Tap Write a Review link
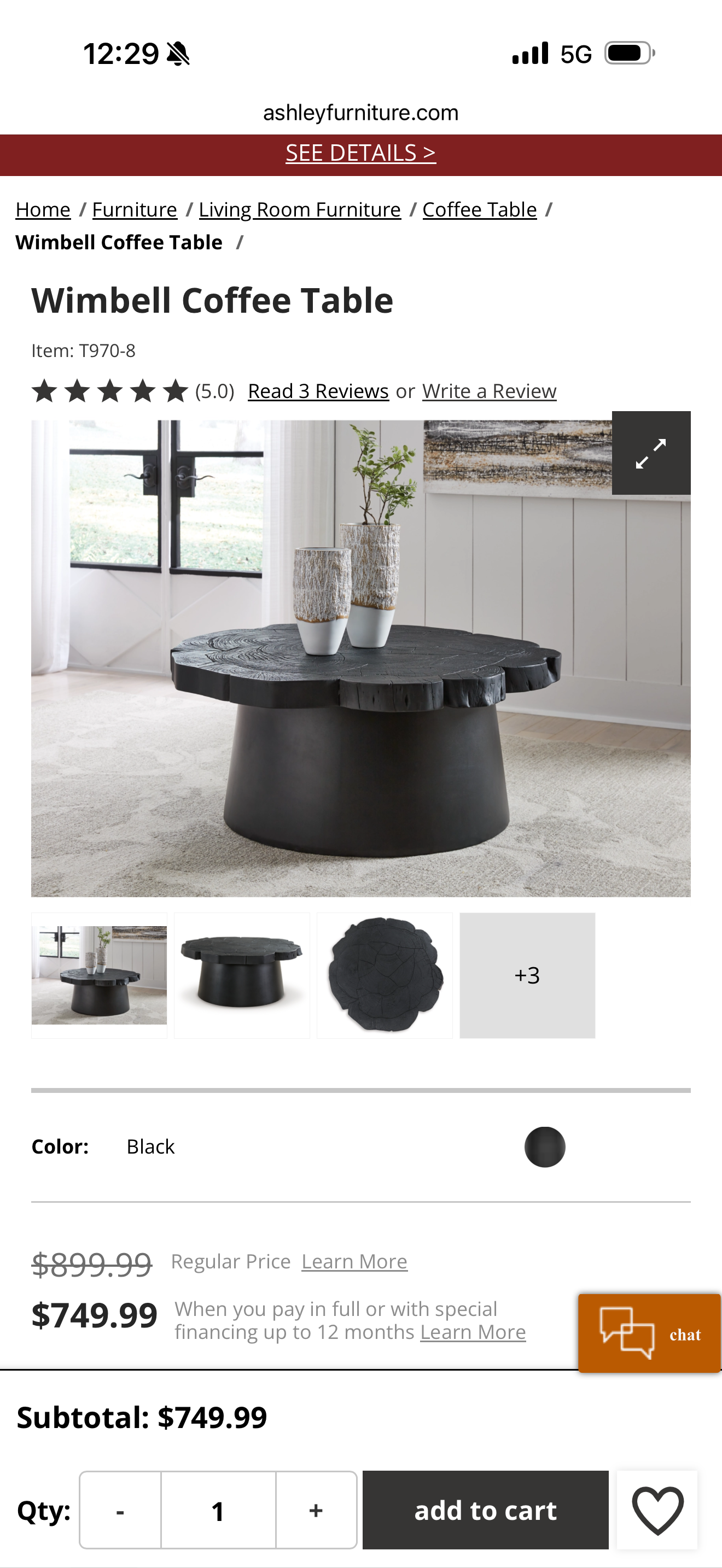This screenshot has width=722, height=1568. (489, 391)
